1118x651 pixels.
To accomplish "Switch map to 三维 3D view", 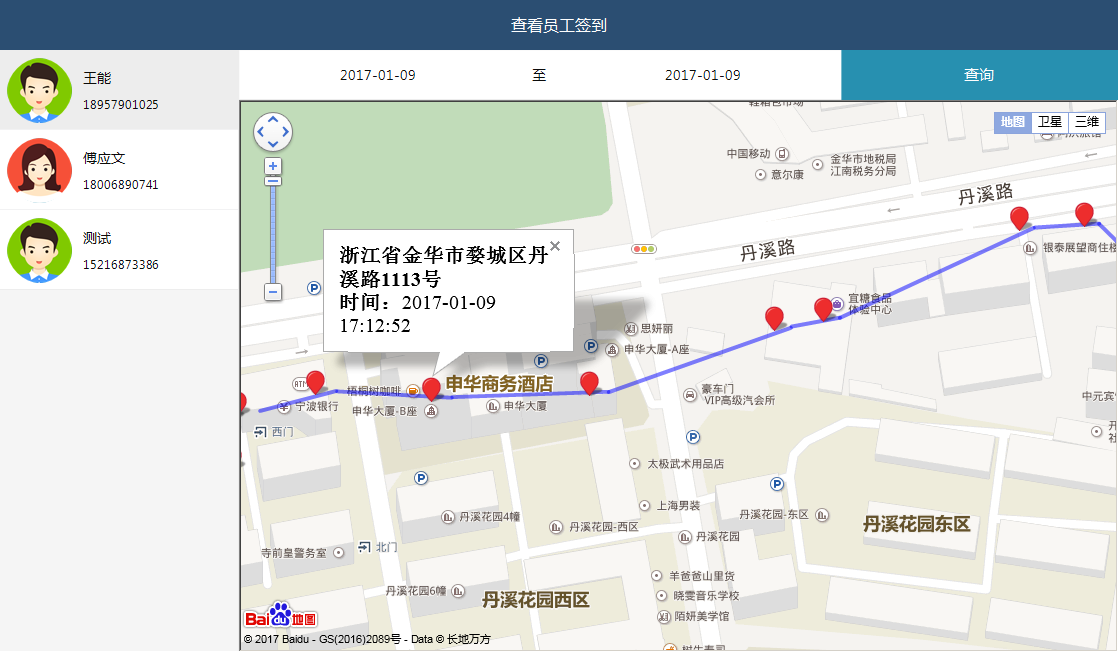I will [1086, 122].
